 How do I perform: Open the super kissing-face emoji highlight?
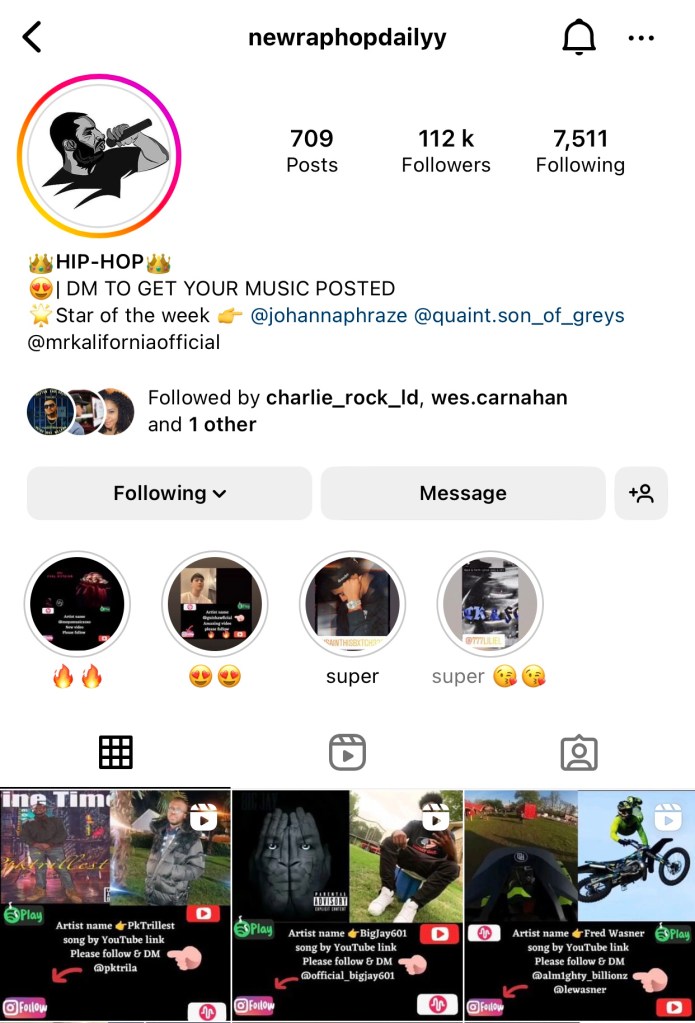[490, 603]
